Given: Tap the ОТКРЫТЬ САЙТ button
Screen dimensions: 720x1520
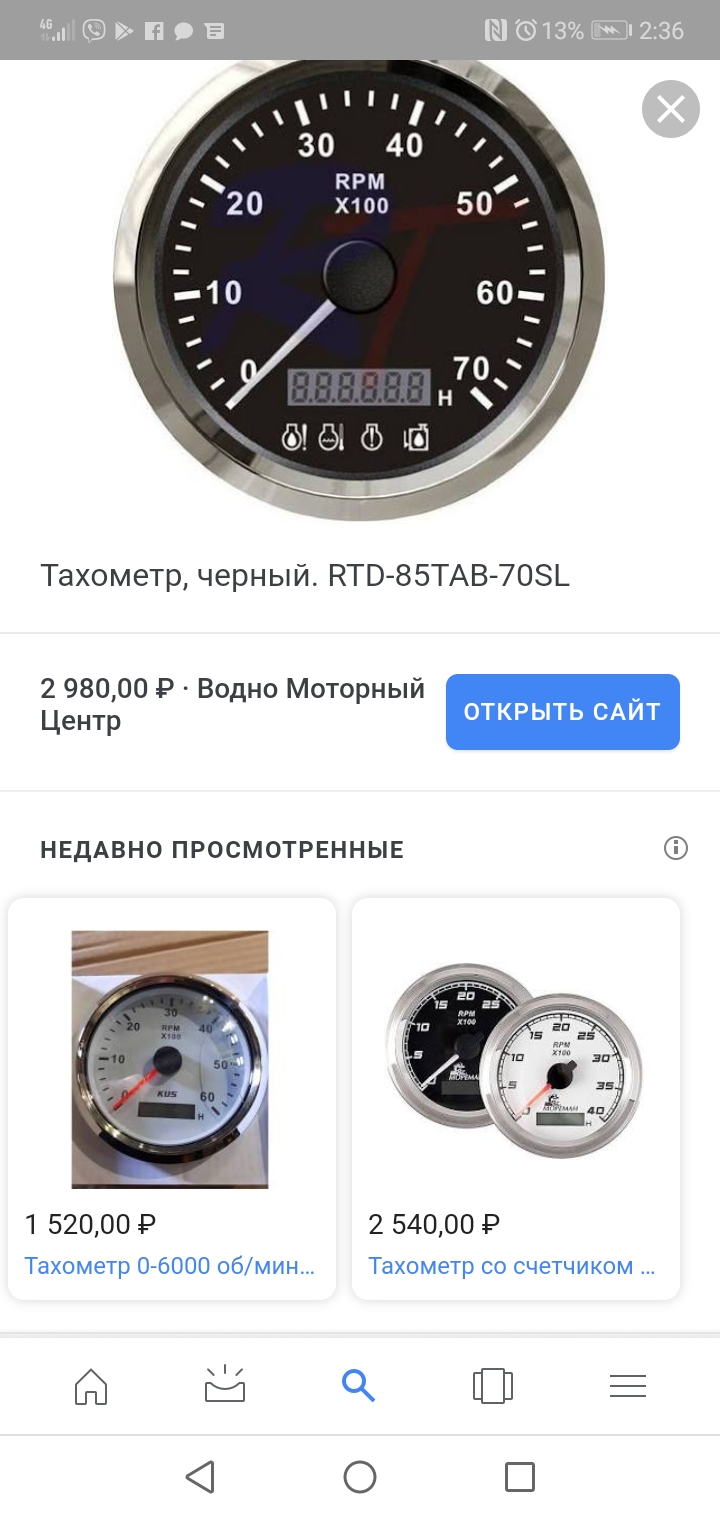Looking at the screenshot, I should [562, 712].
